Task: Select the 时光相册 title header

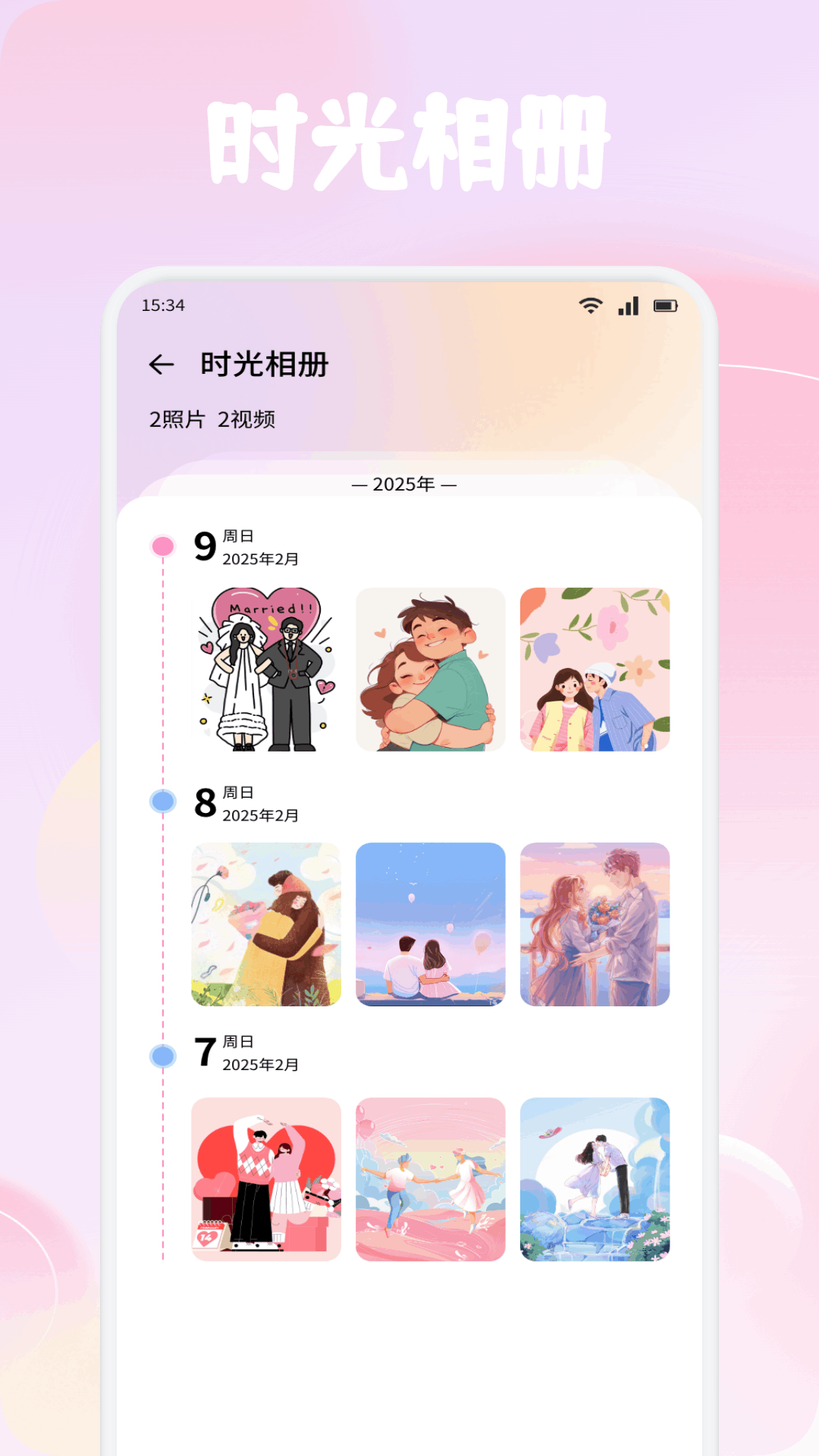Action: click(x=262, y=365)
